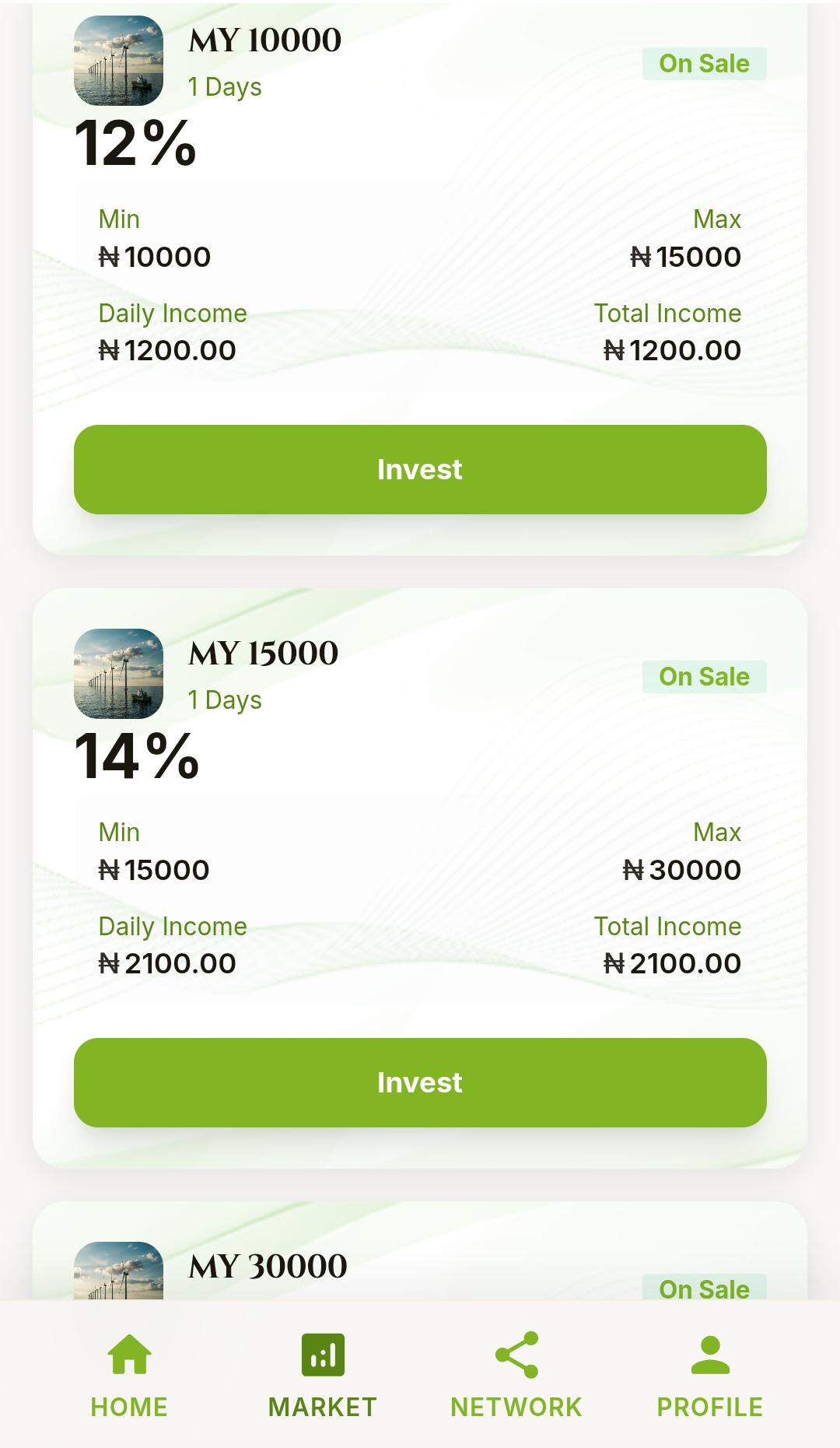Click the wind turbine image on MY 15000
The image size is (840, 1448).
(117, 675)
